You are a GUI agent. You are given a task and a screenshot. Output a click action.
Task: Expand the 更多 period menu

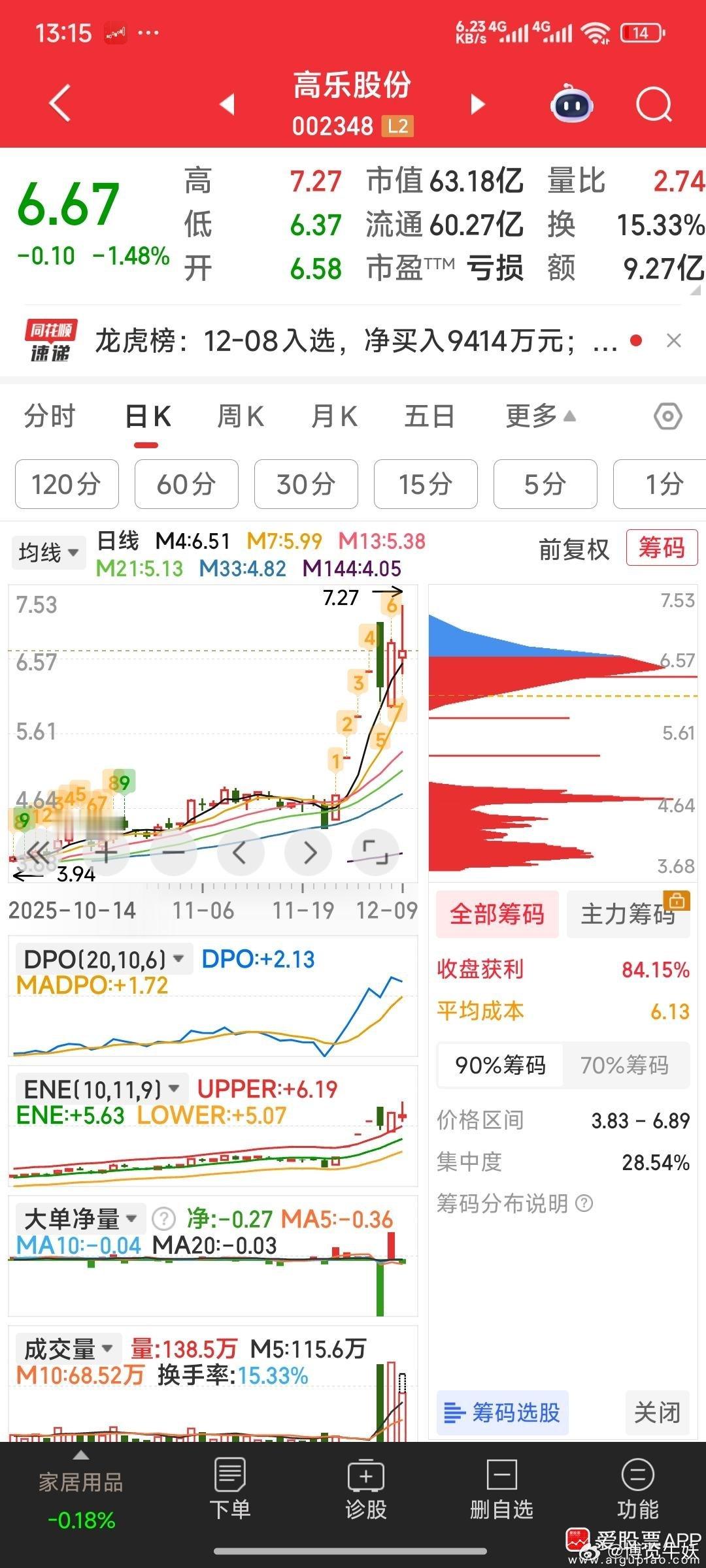540,416
